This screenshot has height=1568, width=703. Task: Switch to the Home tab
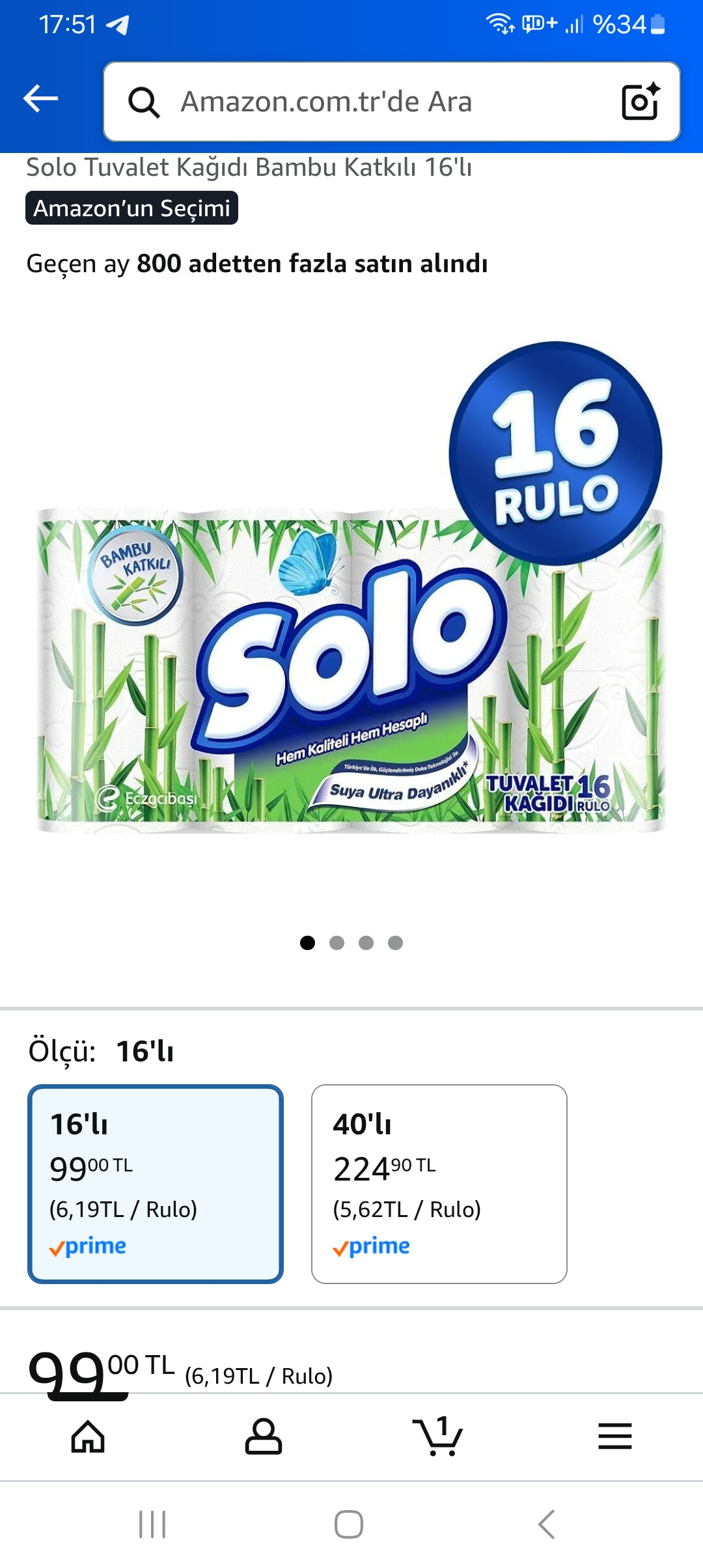[88, 1436]
